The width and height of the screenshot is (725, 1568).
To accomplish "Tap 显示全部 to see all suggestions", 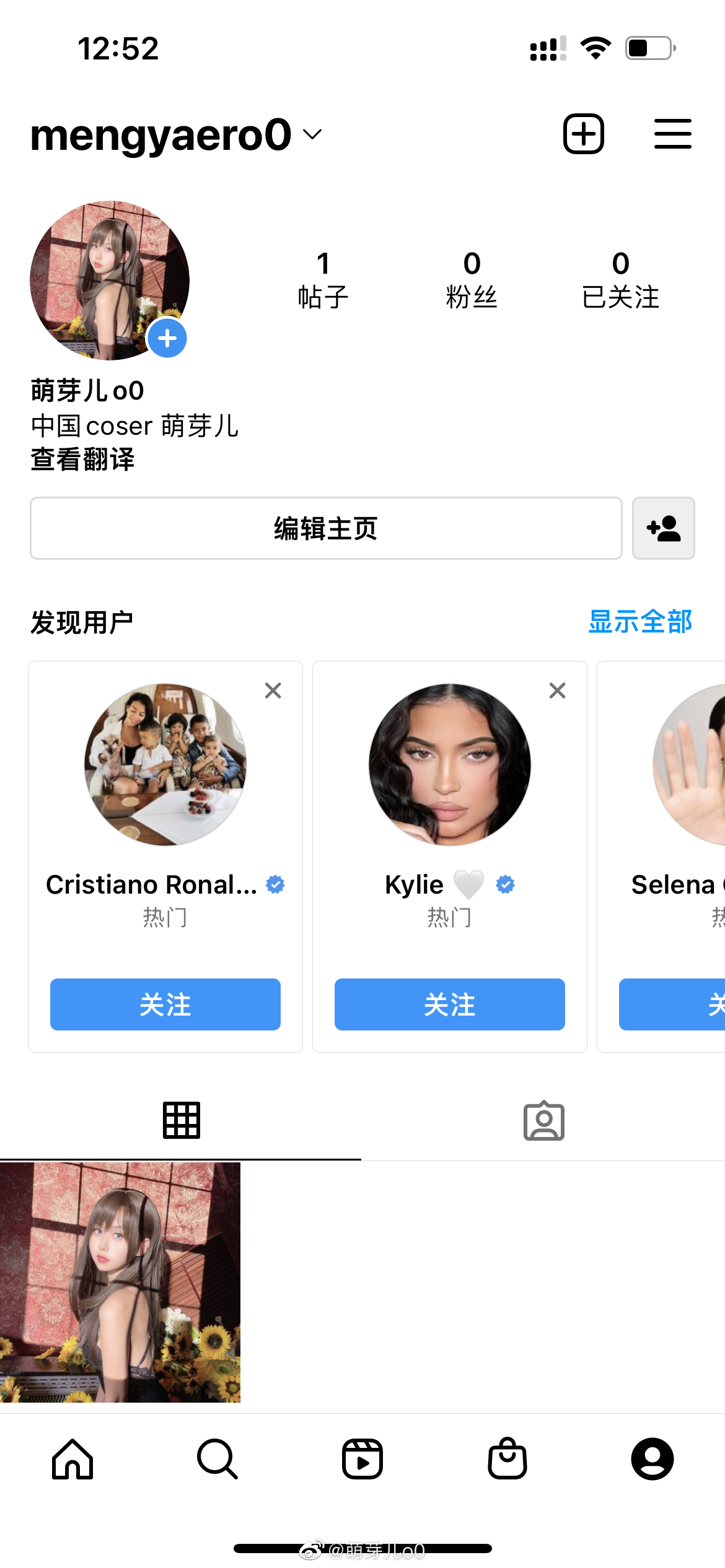I will point(639,621).
